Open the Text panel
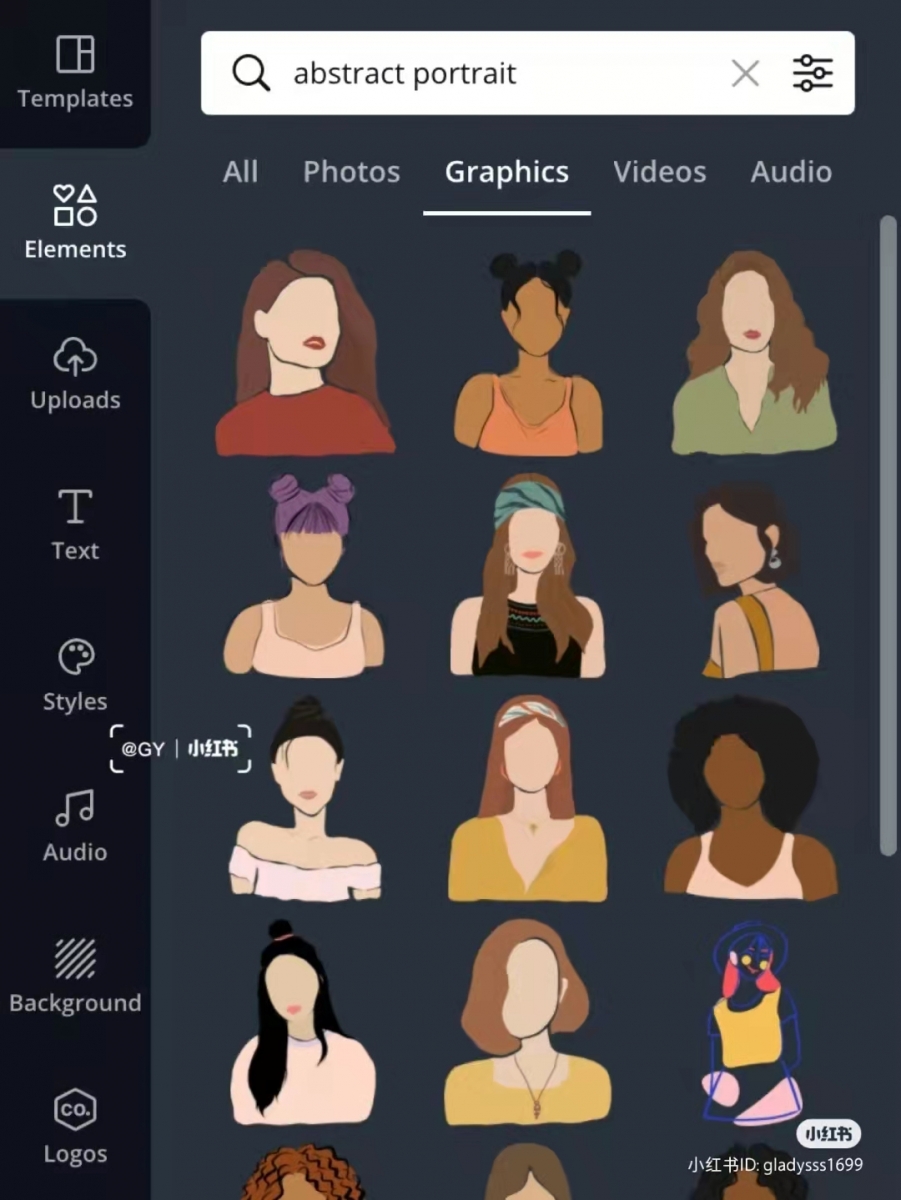This screenshot has height=1200, width=901. [75, 524]
